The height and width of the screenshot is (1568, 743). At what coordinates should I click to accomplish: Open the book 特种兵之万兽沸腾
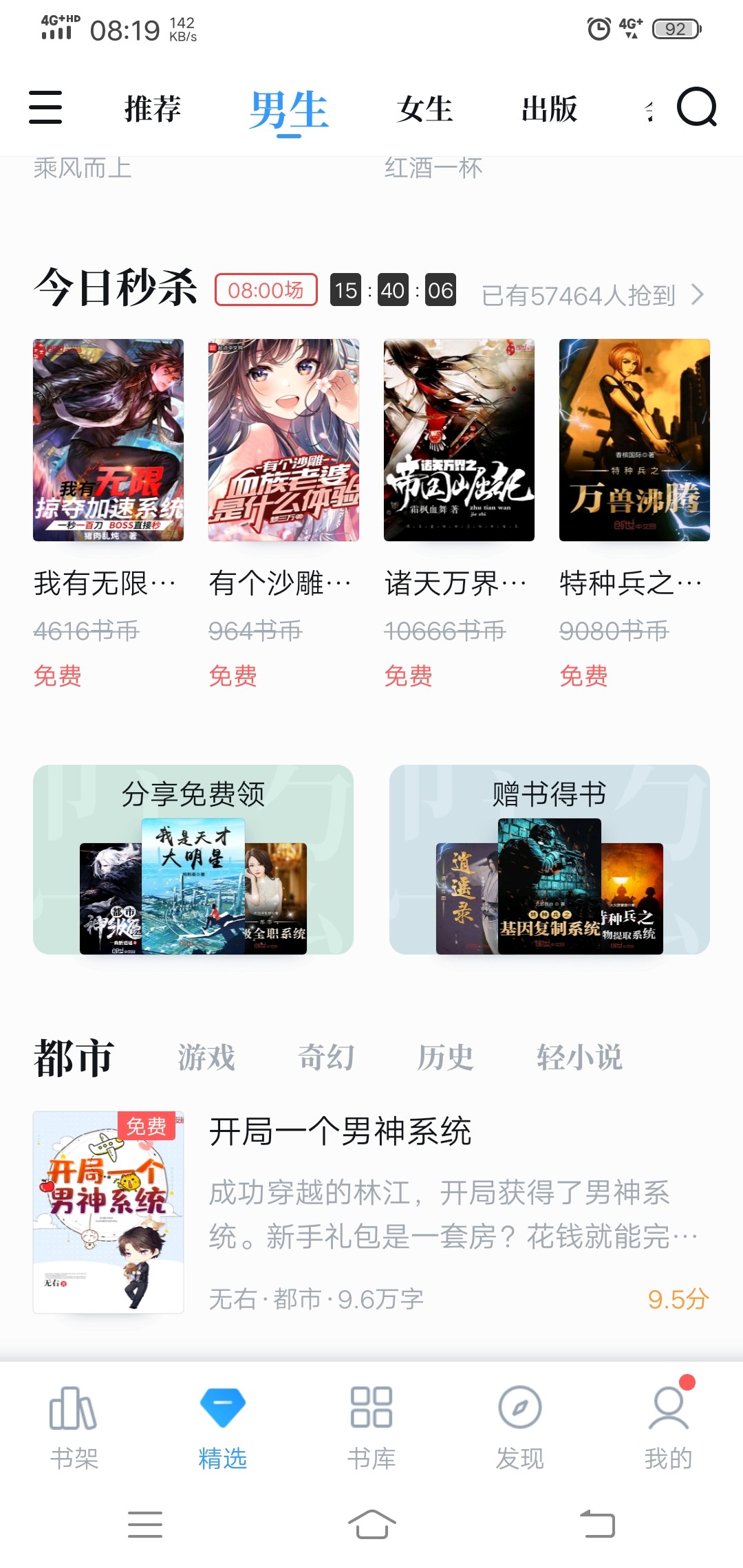(x=634, y=440)
